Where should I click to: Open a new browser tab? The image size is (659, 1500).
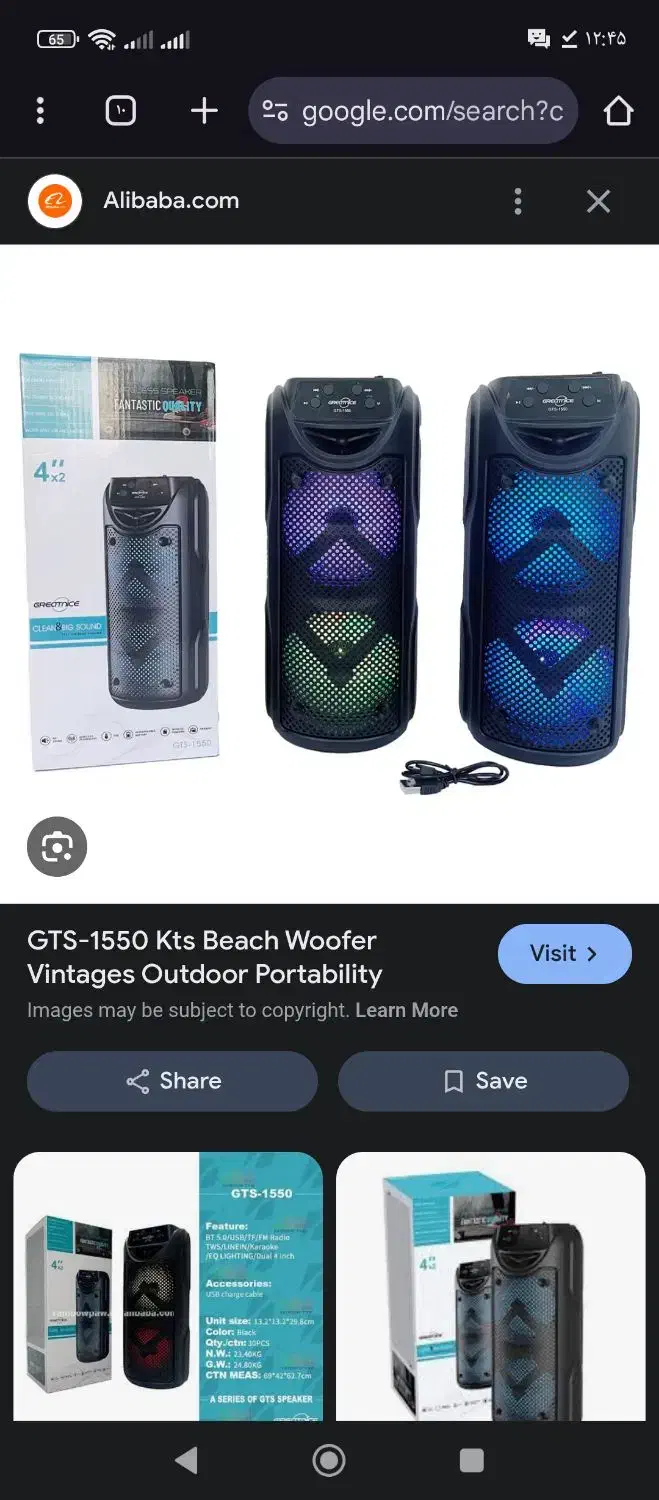point(203,111)
